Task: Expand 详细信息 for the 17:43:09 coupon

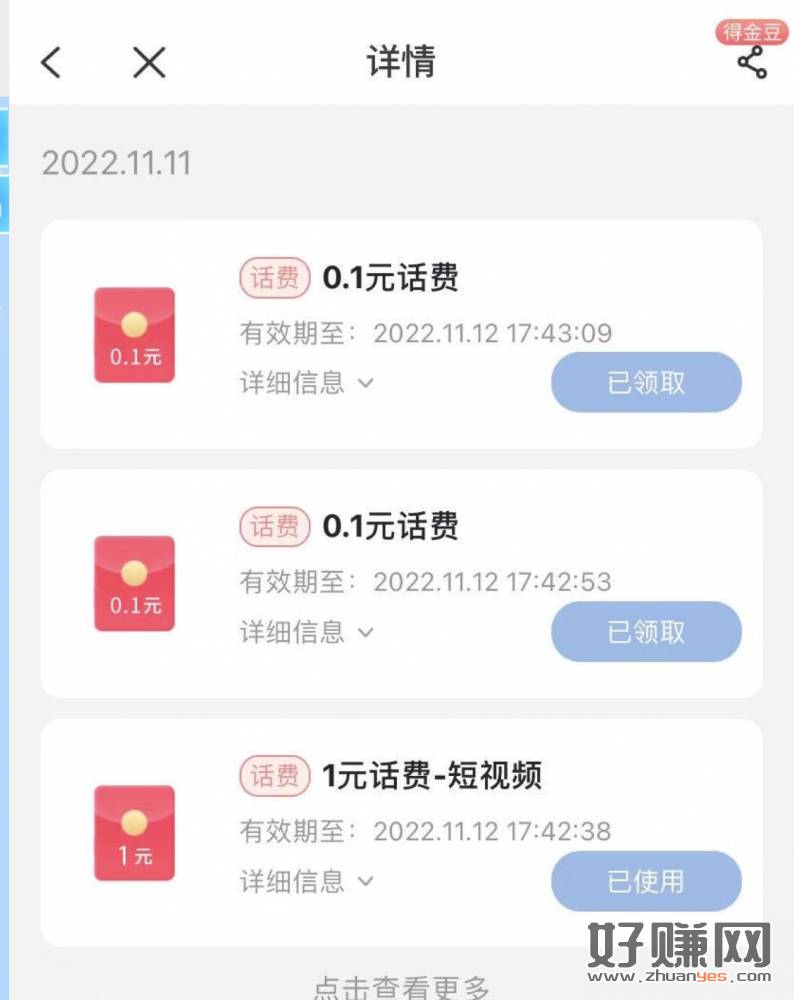Action: pos(306,383)
